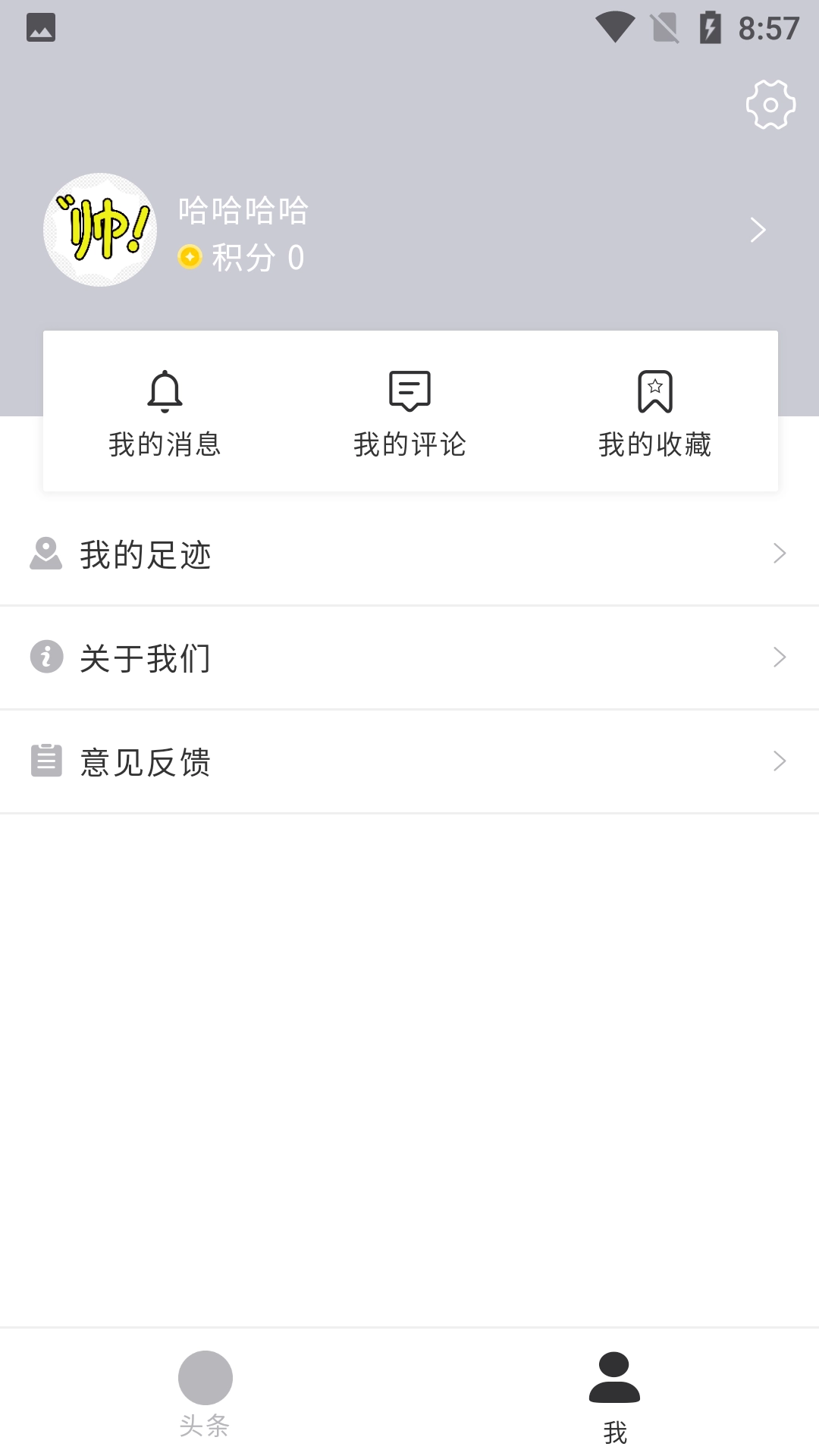This screenshot has width=819, height=1456.
Task: Open the 意见反馈 feedback entry
Action: pos(144,761)
